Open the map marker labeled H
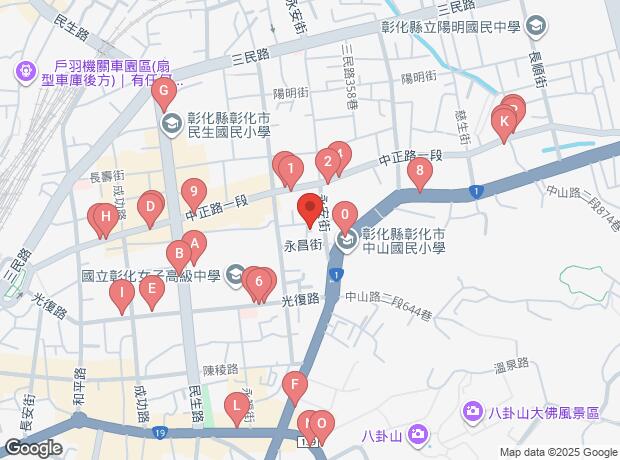Viewport: 620px width, 460px height. click(x=102, y=217)
